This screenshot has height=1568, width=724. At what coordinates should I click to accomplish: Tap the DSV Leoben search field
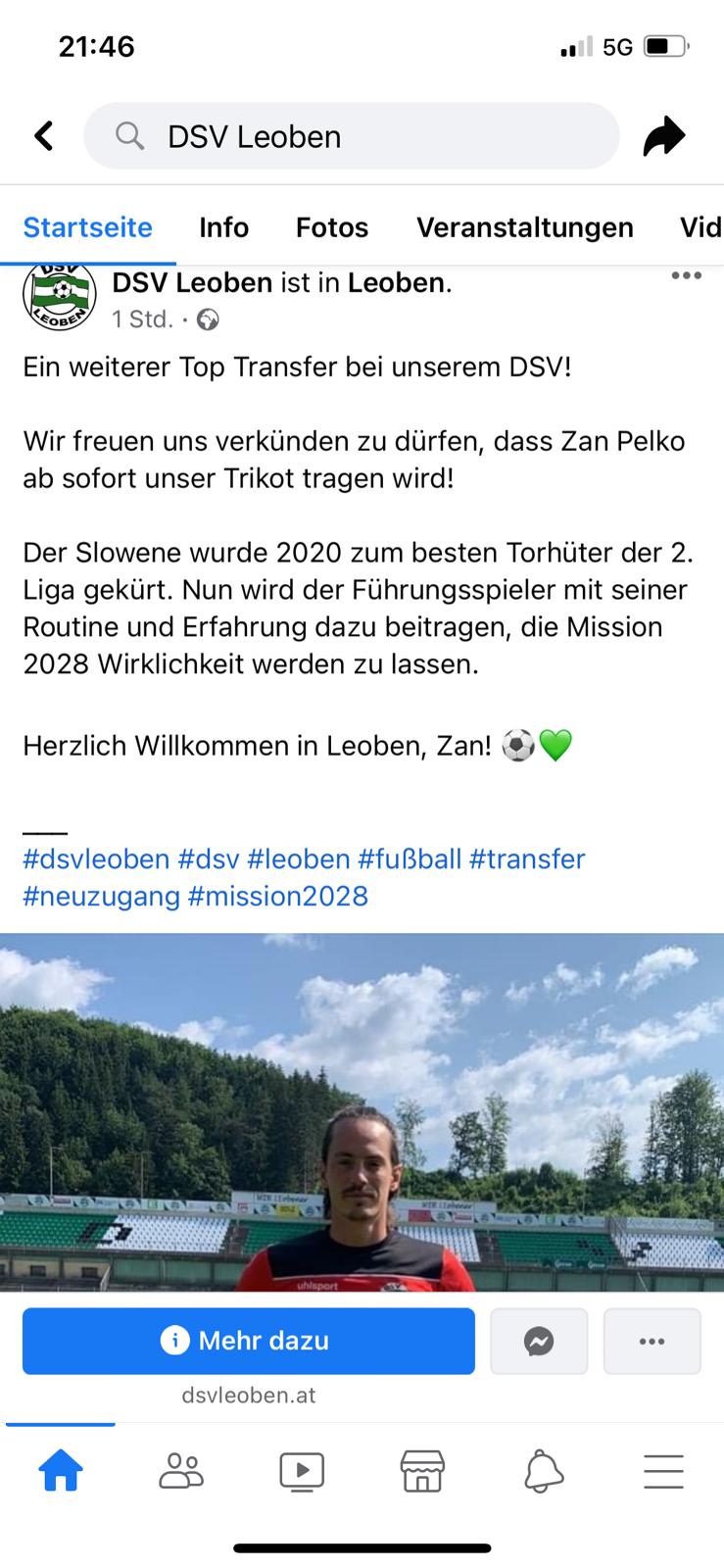tap(352, 136)
